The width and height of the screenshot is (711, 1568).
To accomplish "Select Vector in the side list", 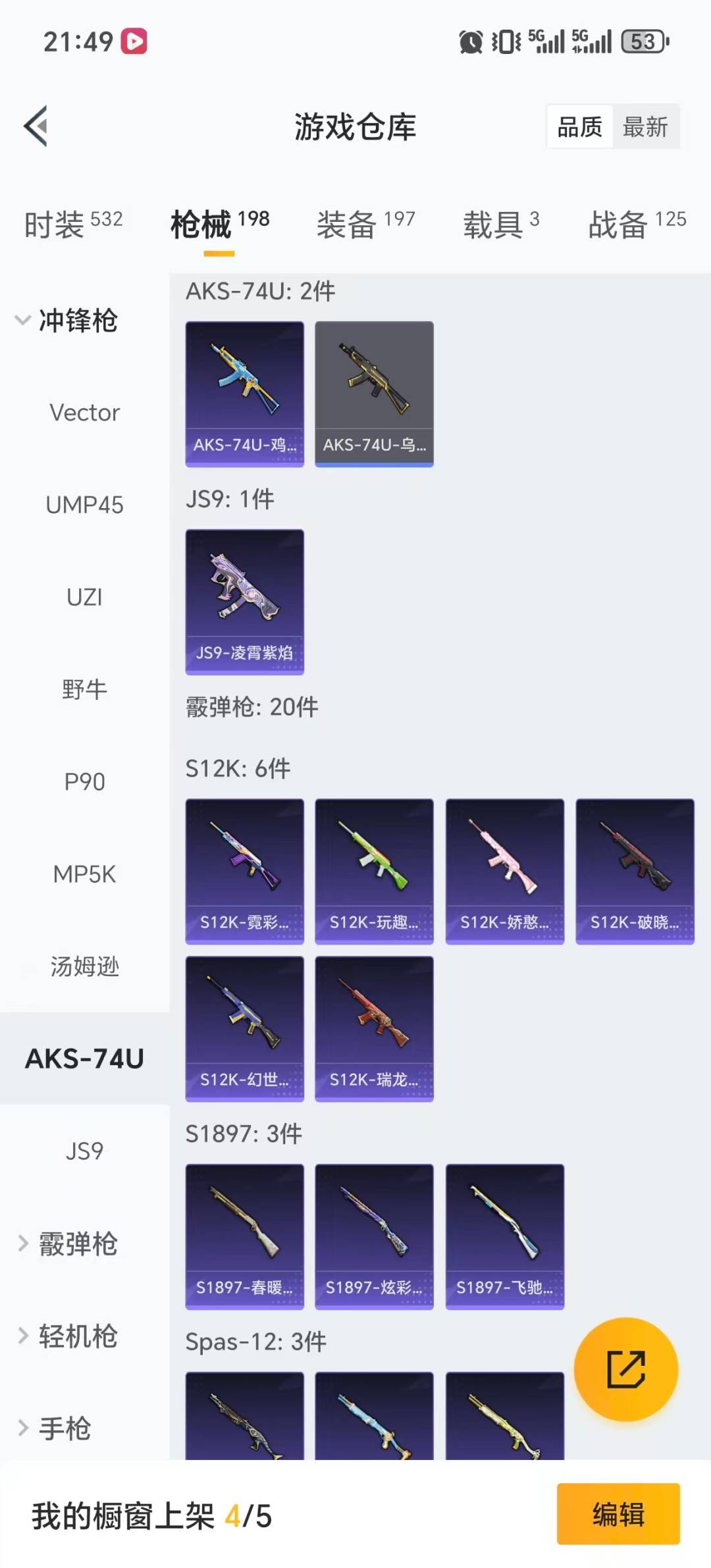I will [x=84, y=413].
